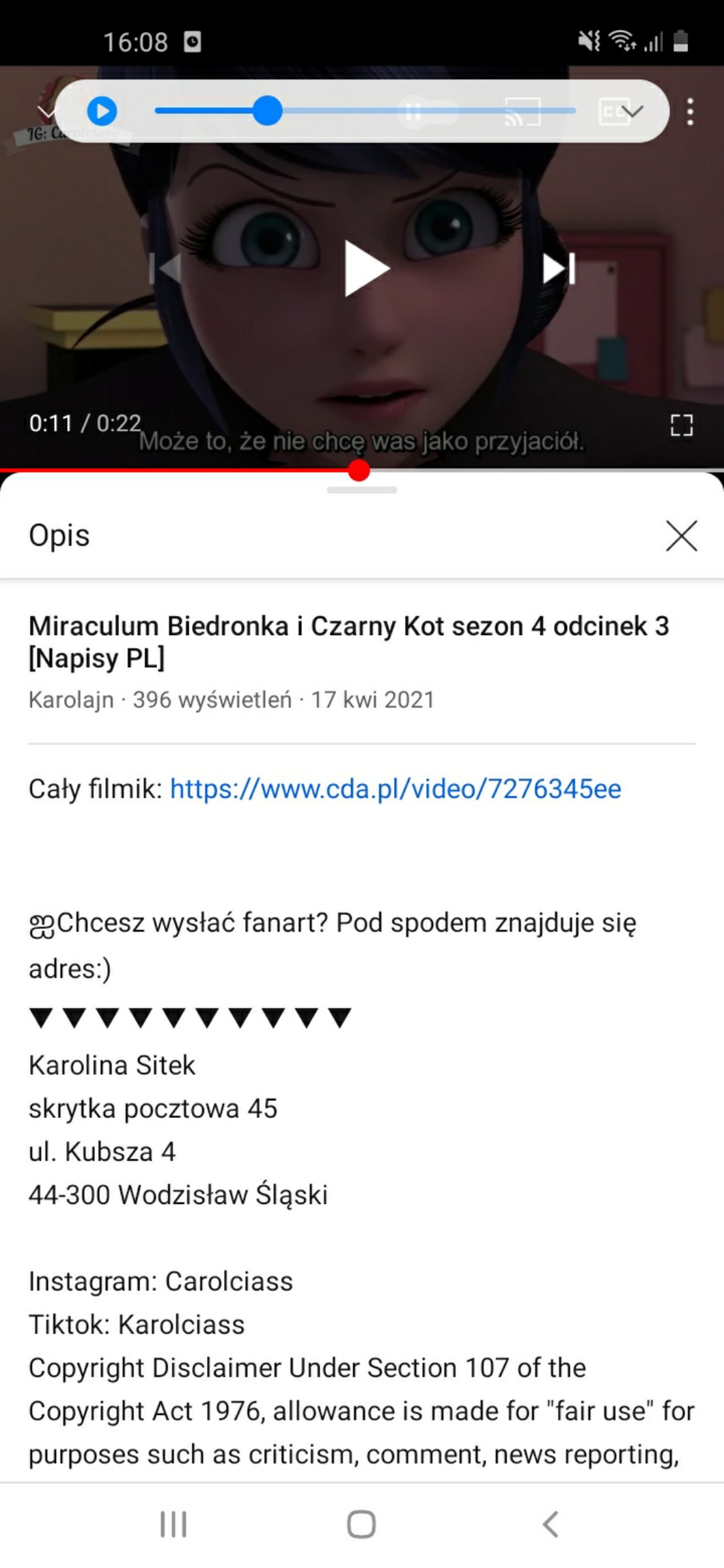The height and width of the screenshot is (1568, 724).
Task: Close the Opis description panel
Action: (681, 535)
